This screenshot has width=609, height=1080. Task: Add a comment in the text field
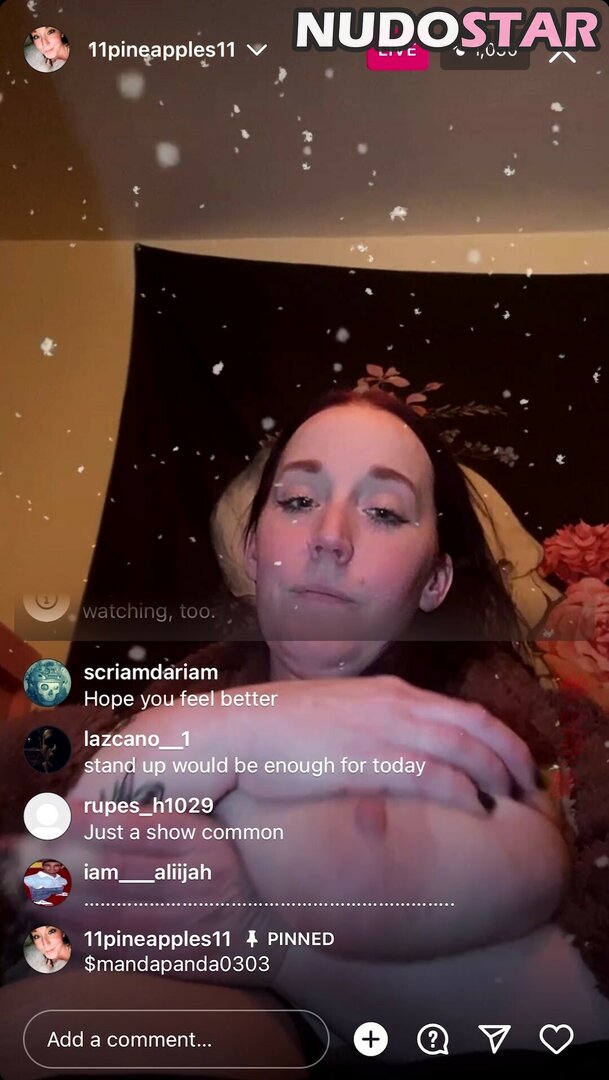click(175, 1039)
